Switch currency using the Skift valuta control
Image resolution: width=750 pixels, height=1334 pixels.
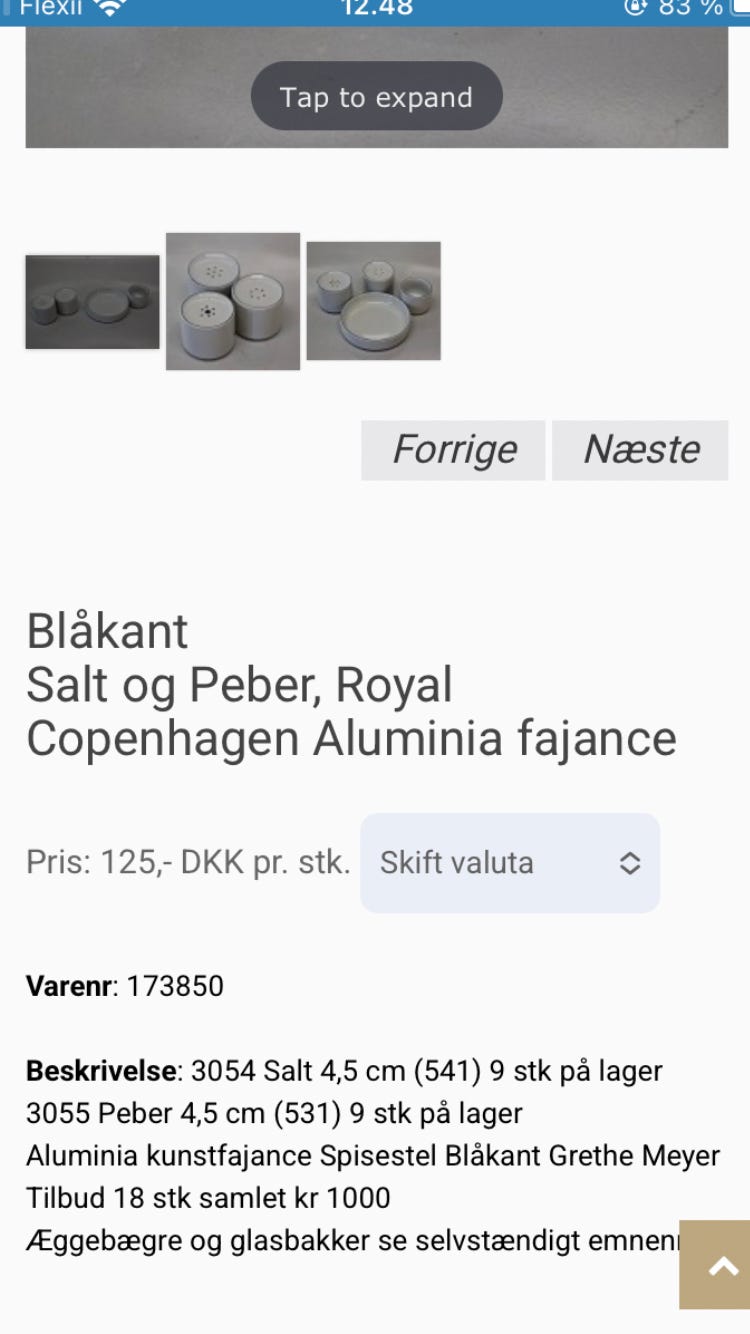click(510, 862)
